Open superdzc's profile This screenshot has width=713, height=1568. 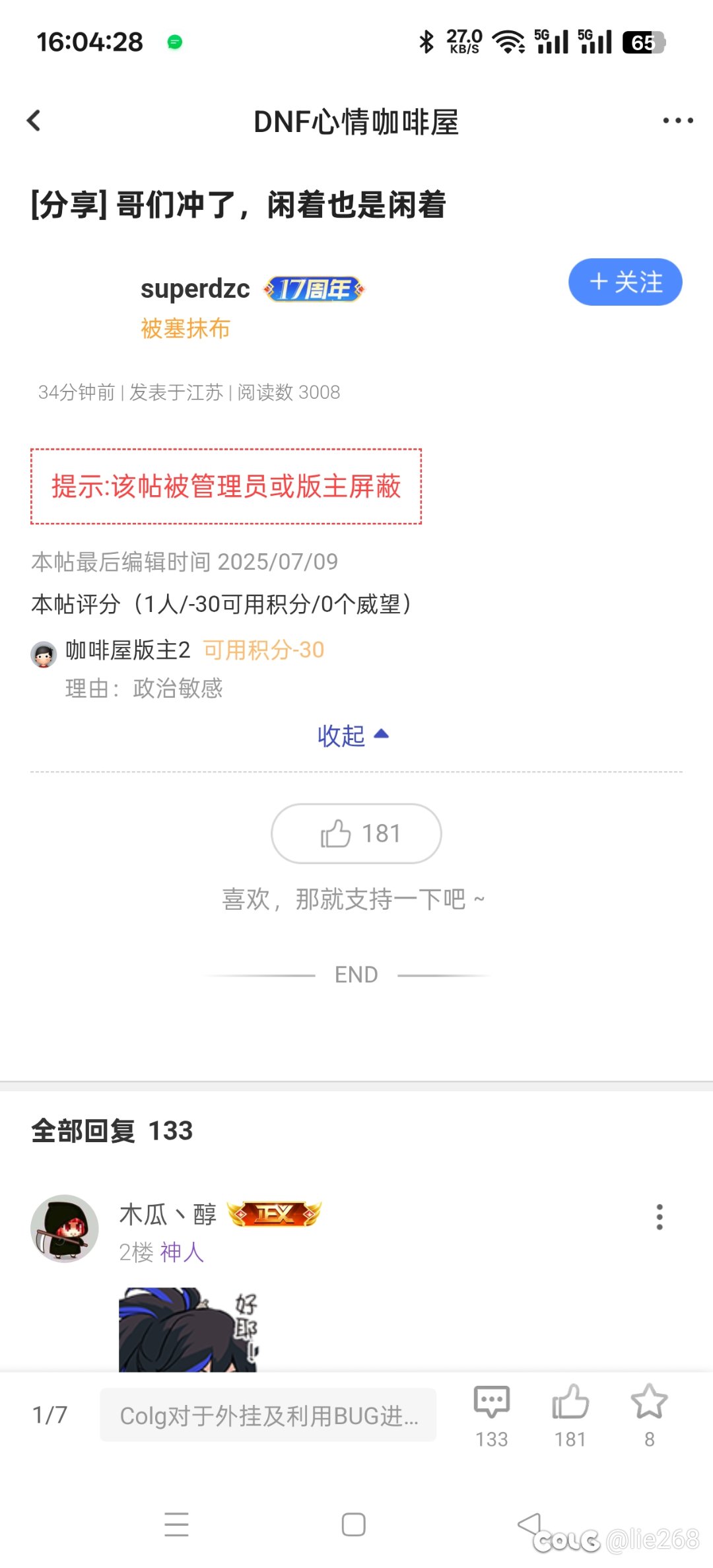tap(195, 289)
